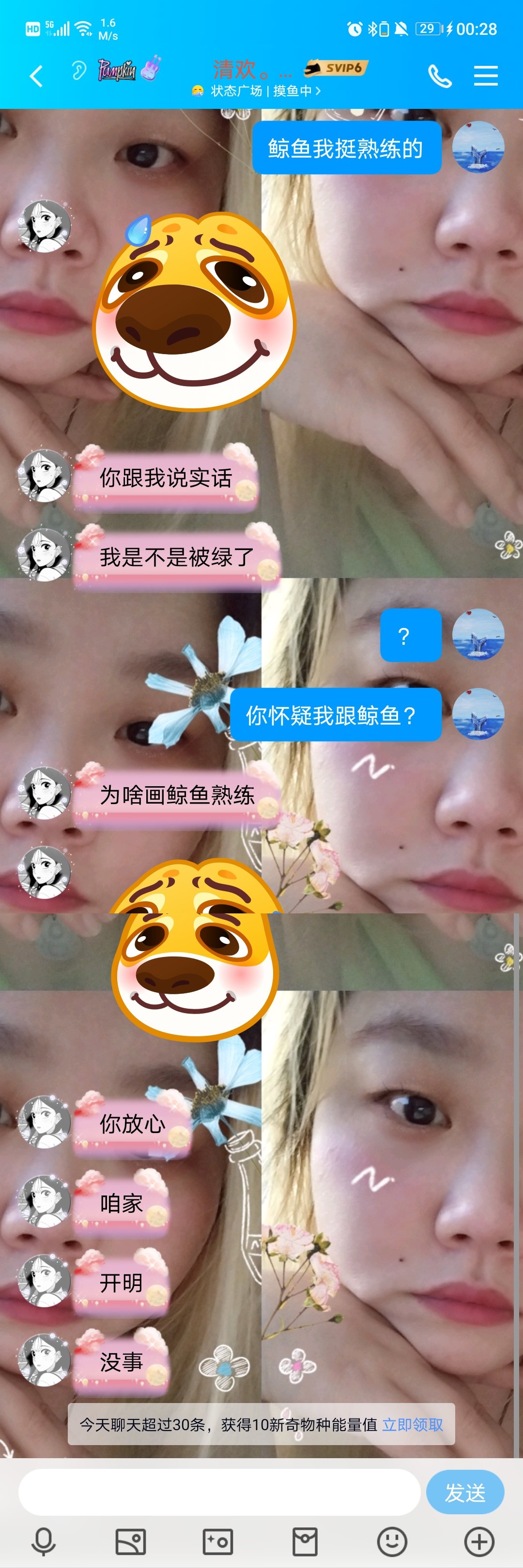Open the red packet icon
523x1568 pixels.
[x=305, y=1542]
